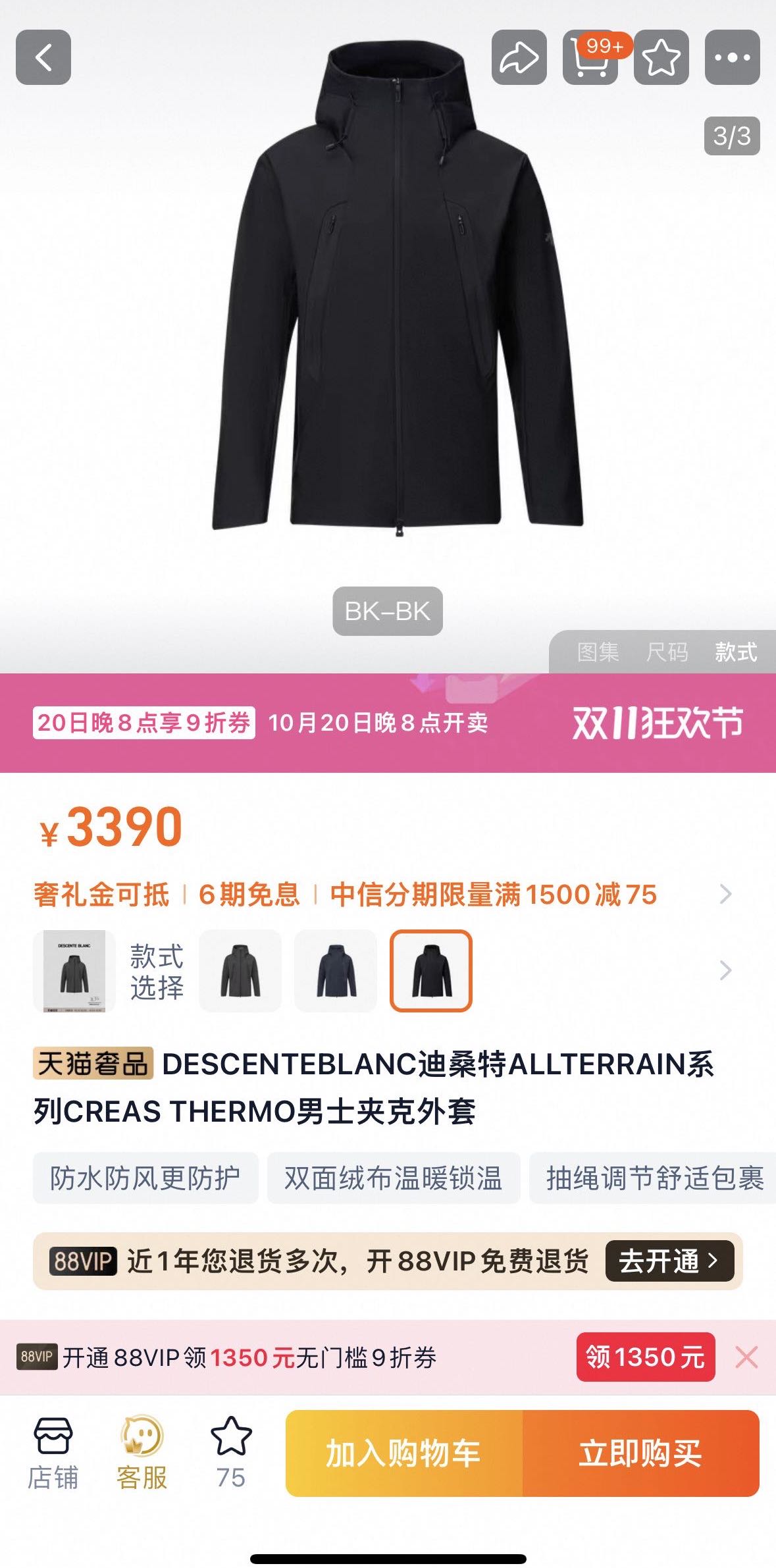Claim the 领1350元 coupon
The width and height of the screenshot is (776, 1568).
pos(645,1357)
